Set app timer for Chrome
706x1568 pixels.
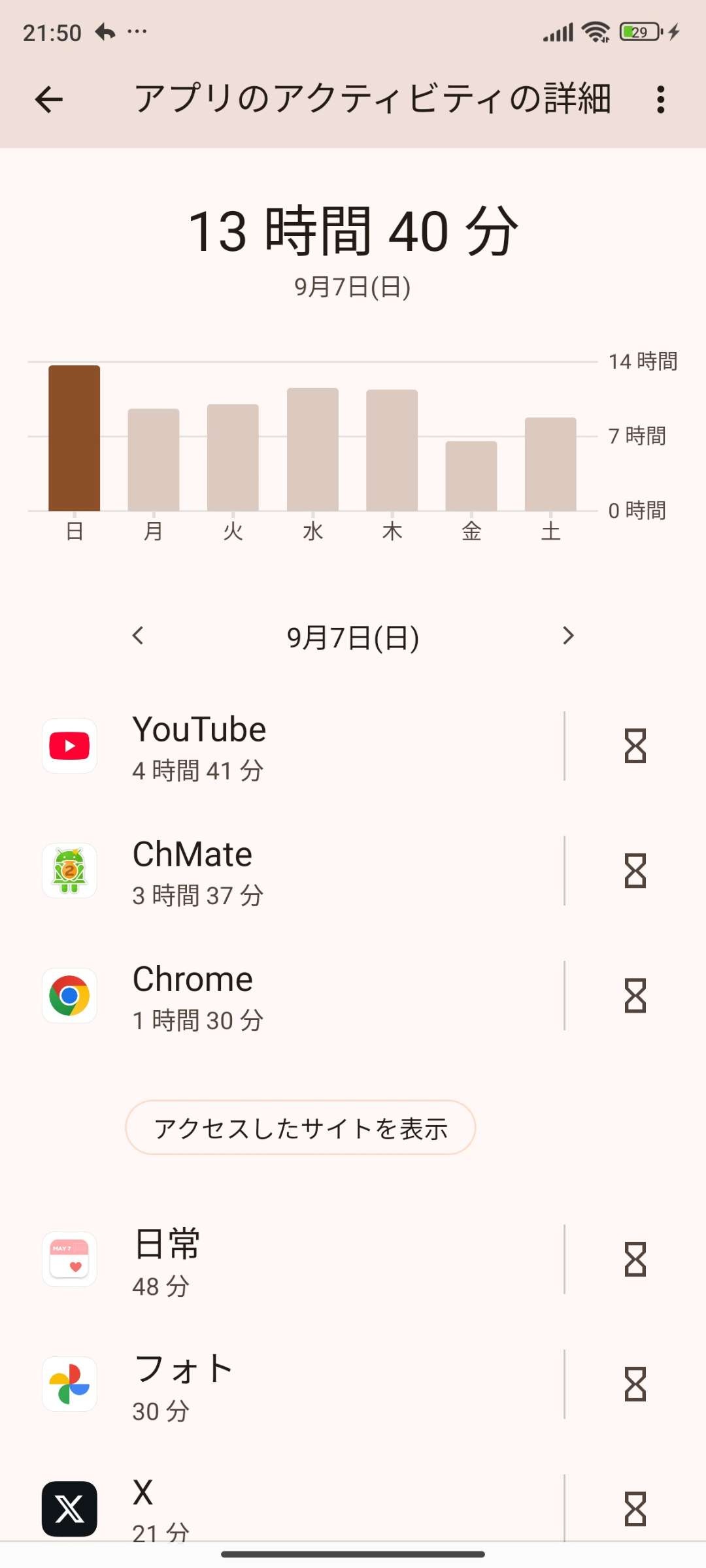click(x=635, y=996)
